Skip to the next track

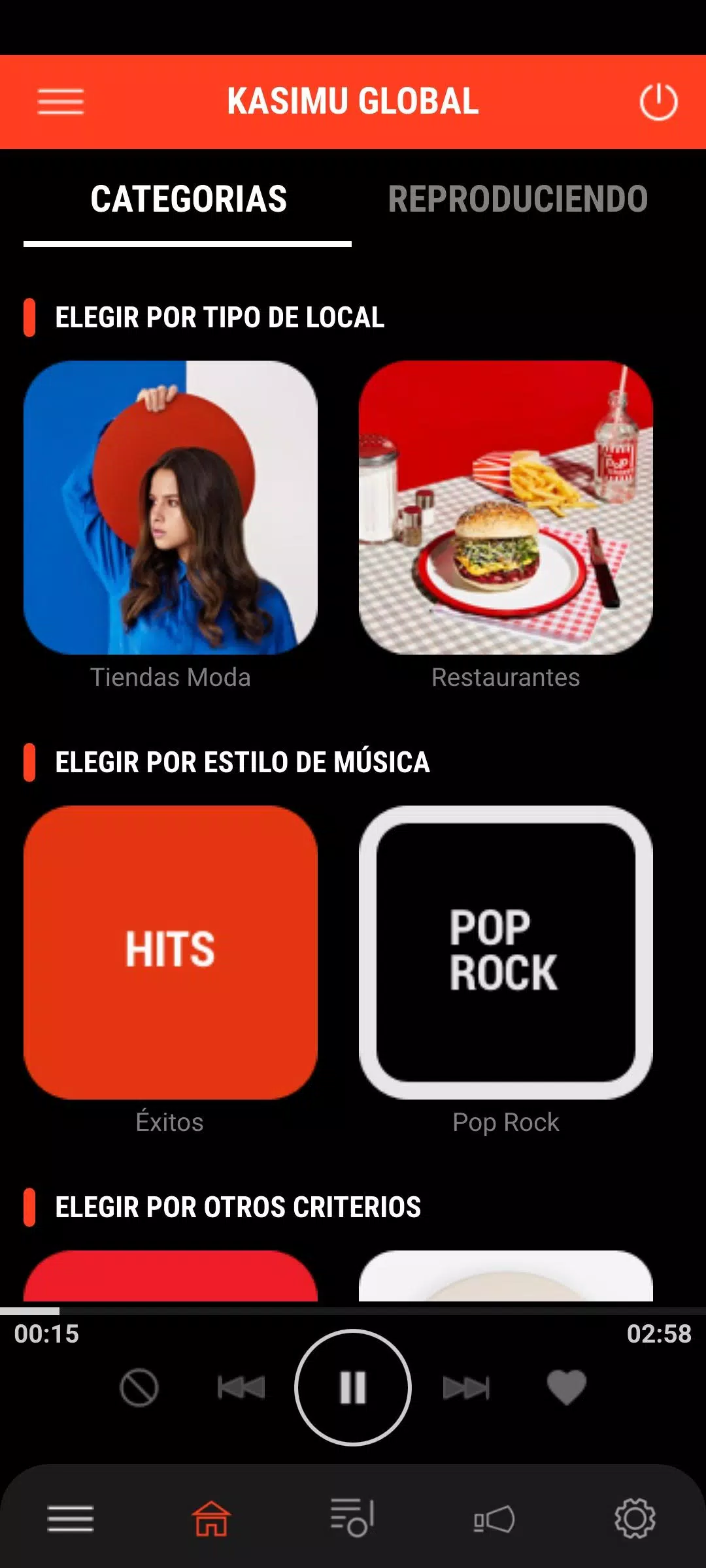point(466,1388)
